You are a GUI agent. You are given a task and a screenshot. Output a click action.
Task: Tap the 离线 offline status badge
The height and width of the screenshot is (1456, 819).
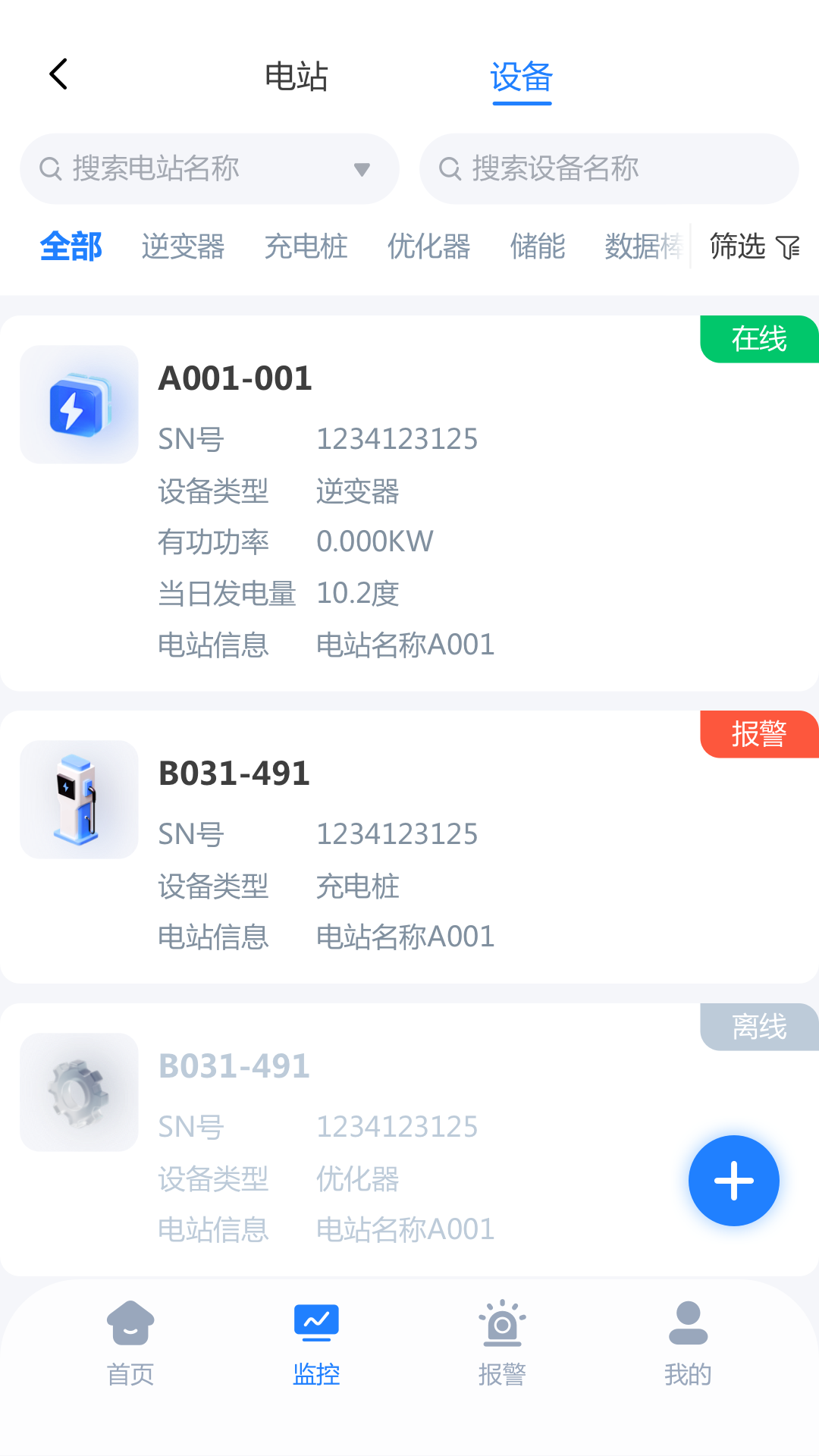pyautogui.click(x=759, y=1026)
